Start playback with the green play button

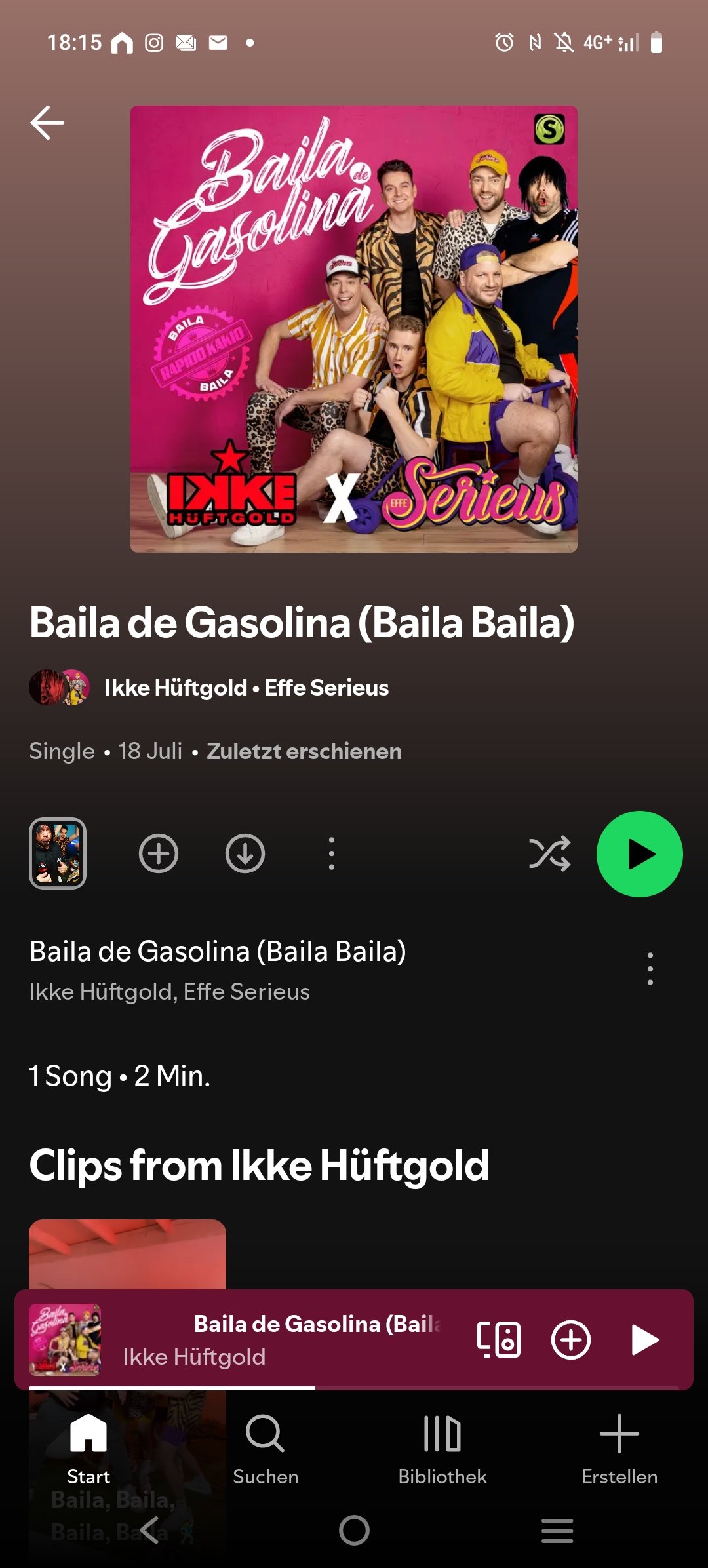click(x=639, y=853)
